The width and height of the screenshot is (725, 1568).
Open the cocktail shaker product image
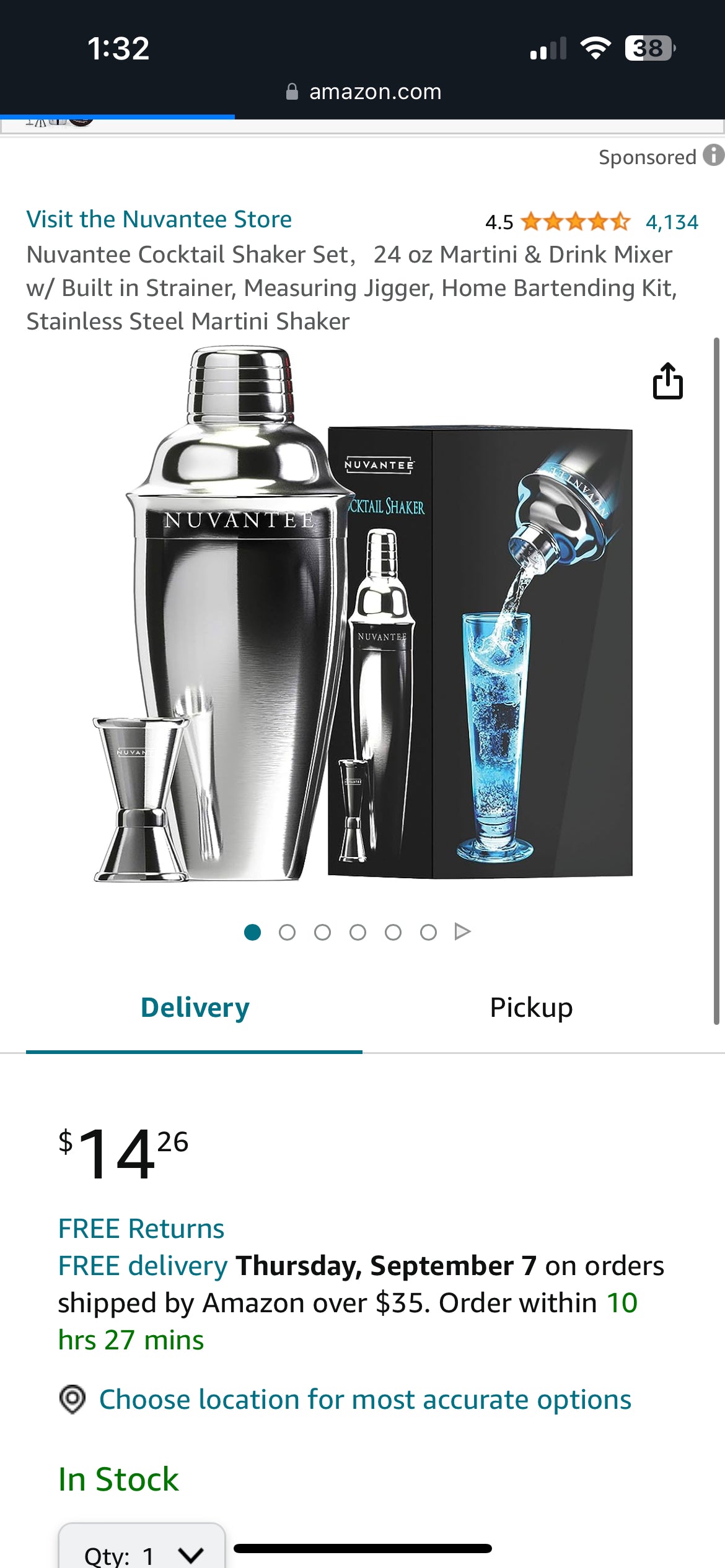coord(362,613)
